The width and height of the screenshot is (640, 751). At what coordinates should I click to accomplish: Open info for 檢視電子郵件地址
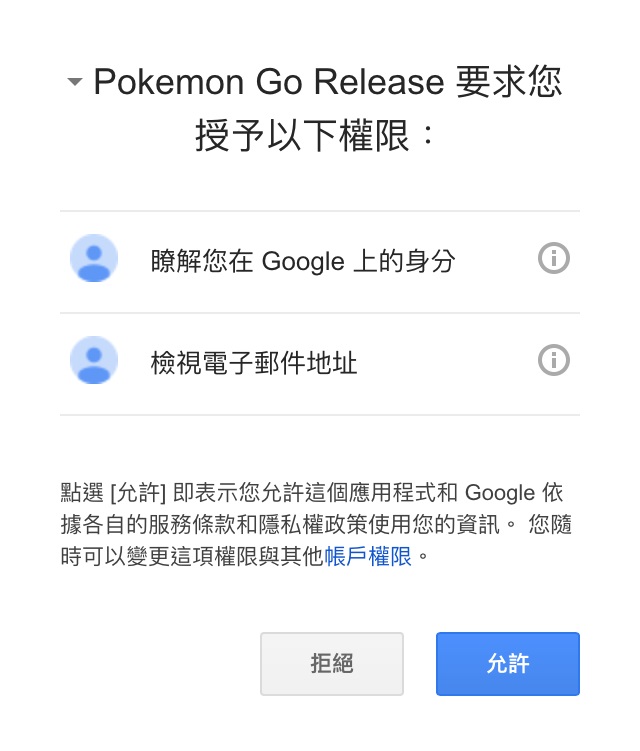click(x=553, y=360)
